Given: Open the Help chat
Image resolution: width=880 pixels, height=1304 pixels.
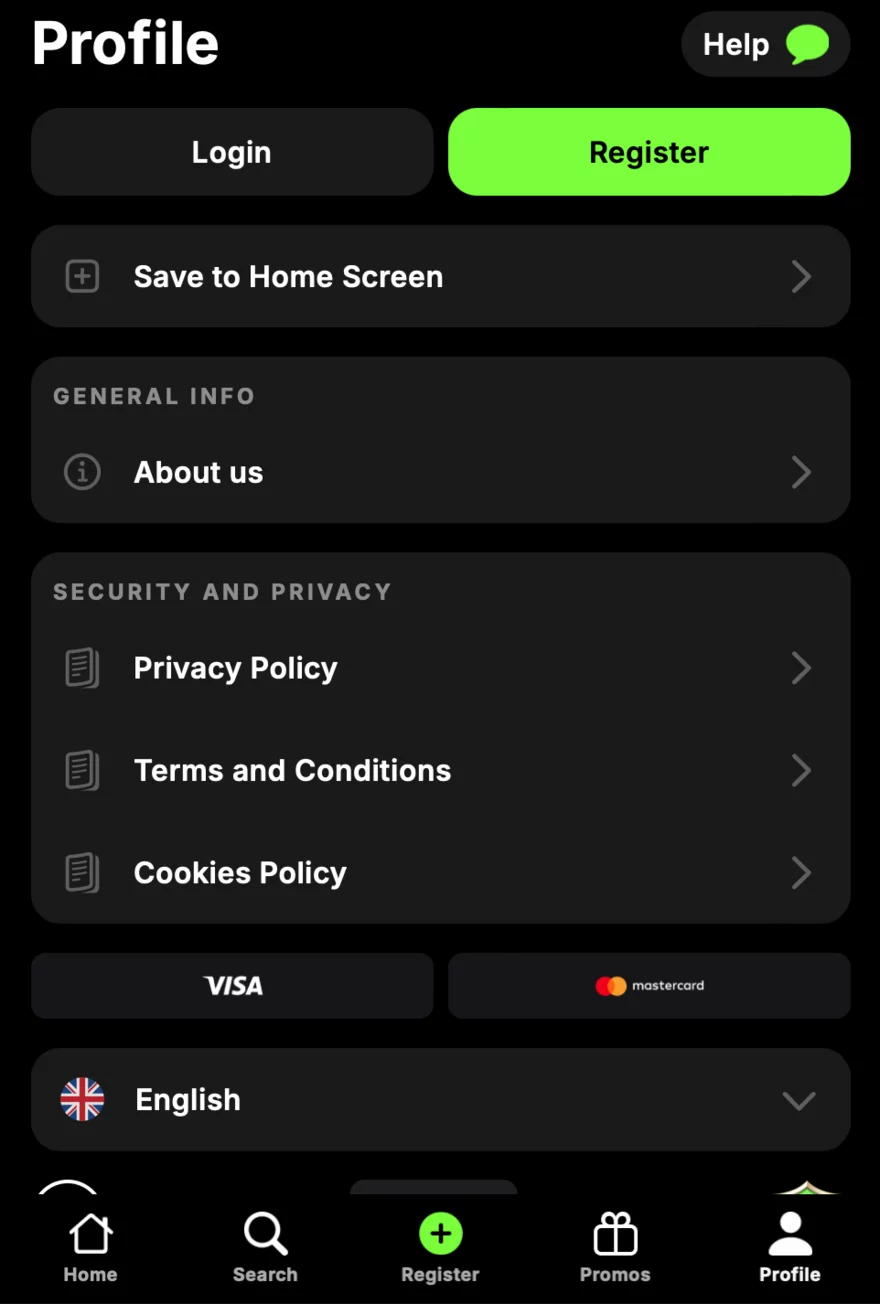Looking at the screenshot, I should pyautogui.click(x=765, y=45).
